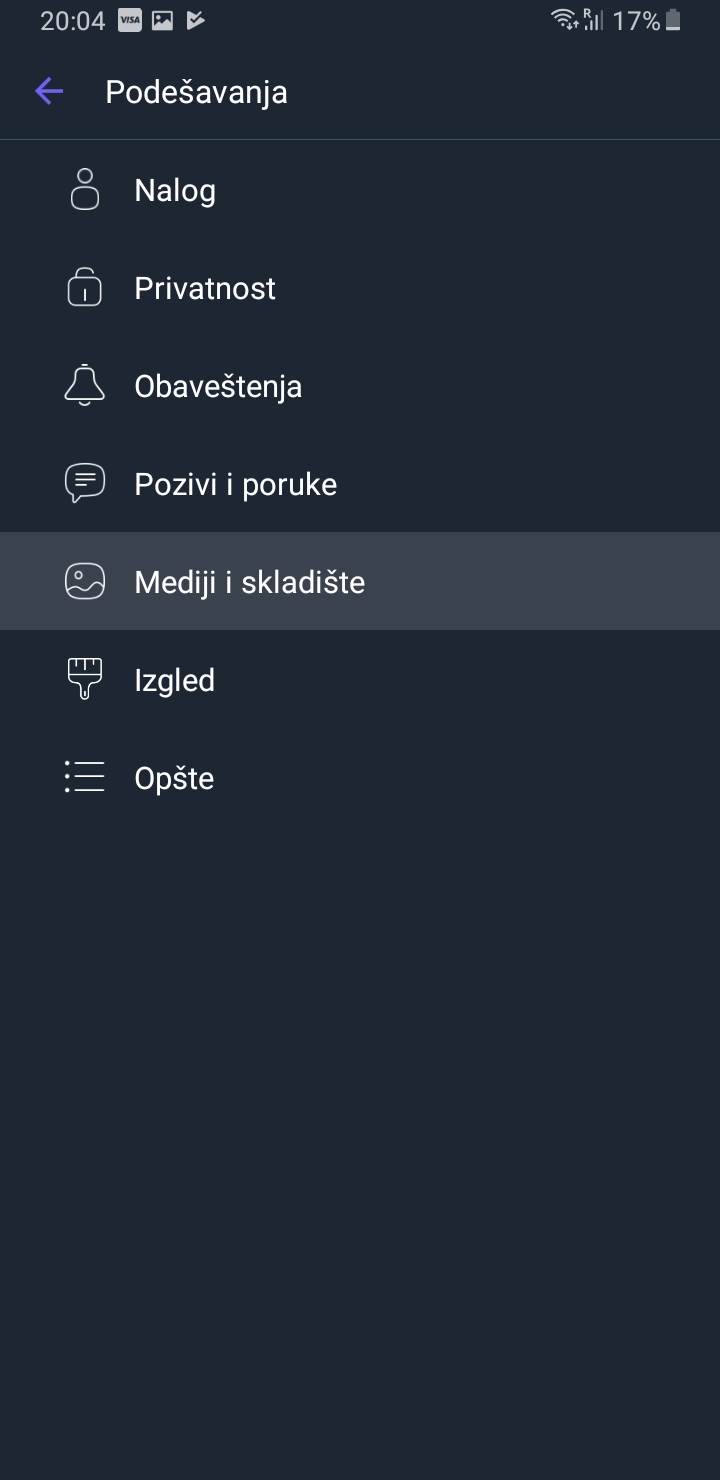Screen dimensions: 720x1480
Task: Tap the back arrow to exit settings
Action: tap(47, 91)
